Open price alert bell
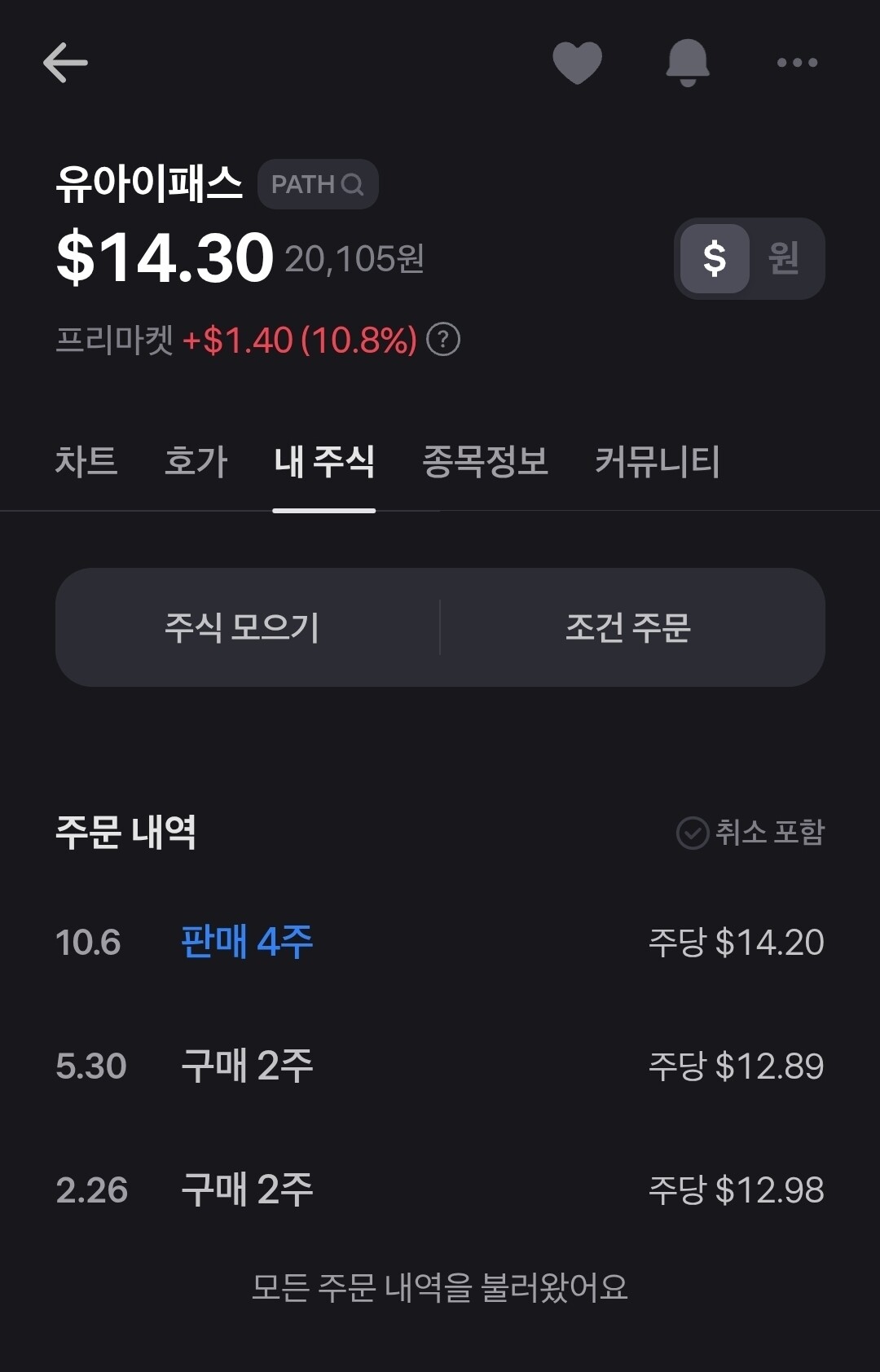 tap(688, 63)
